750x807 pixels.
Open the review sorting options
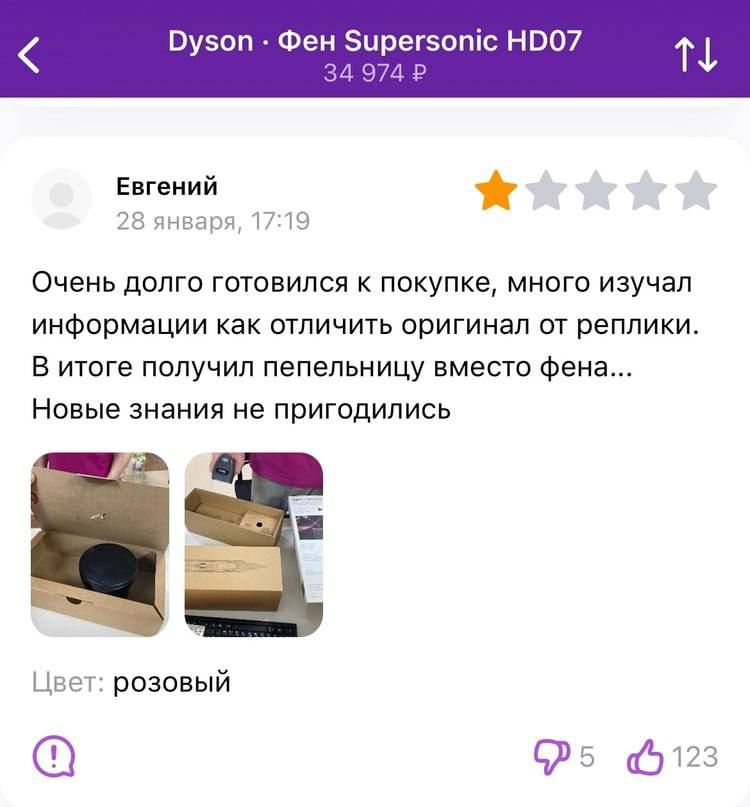pos(697,56)
